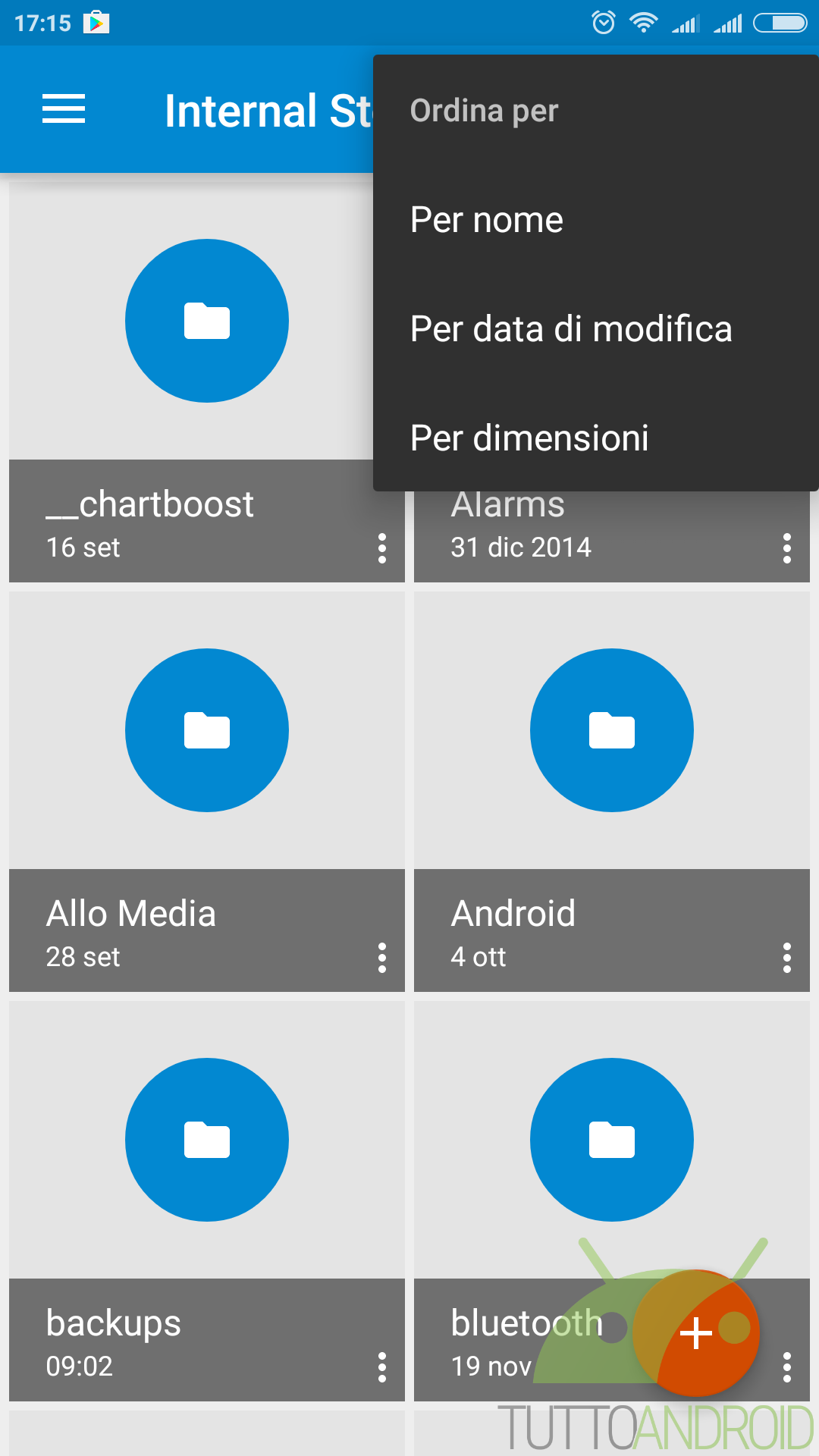Open the Allo Media folder

coord(207,792)
